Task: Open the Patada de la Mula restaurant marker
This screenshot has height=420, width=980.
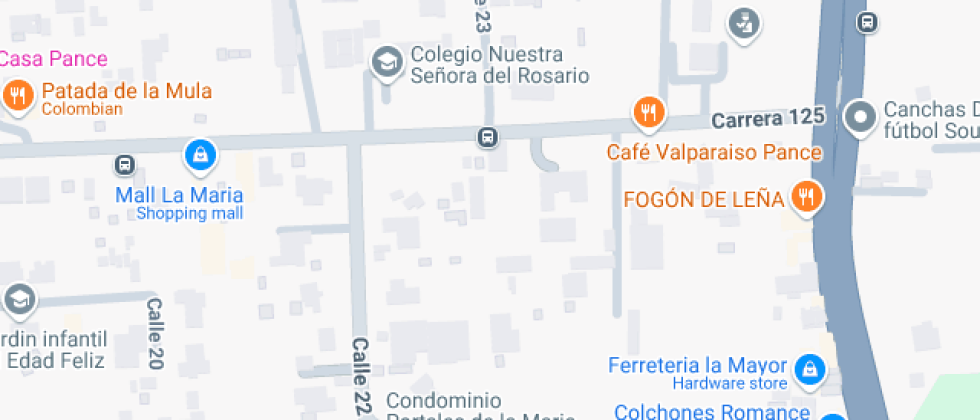Action: pyautogui.click(x=18, y=97)
